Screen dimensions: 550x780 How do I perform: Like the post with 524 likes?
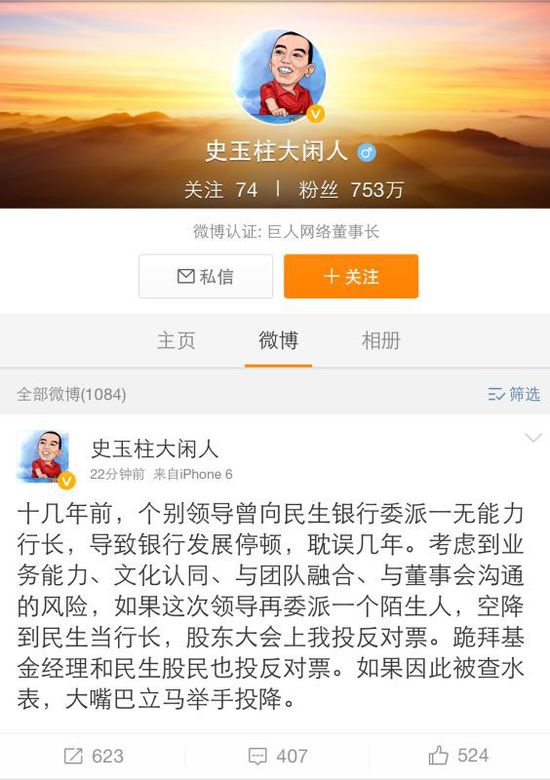click(x=458, y=756)
